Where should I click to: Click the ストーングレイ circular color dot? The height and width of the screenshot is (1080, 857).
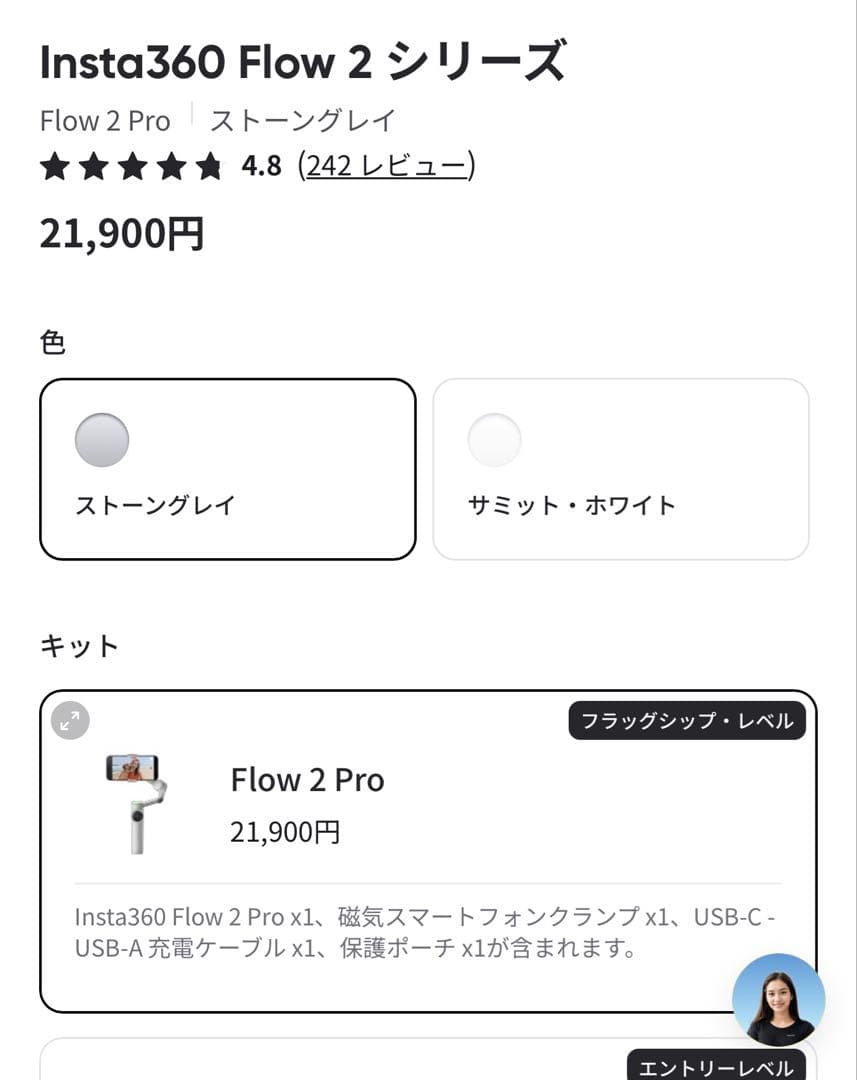[x=101, y=440]
